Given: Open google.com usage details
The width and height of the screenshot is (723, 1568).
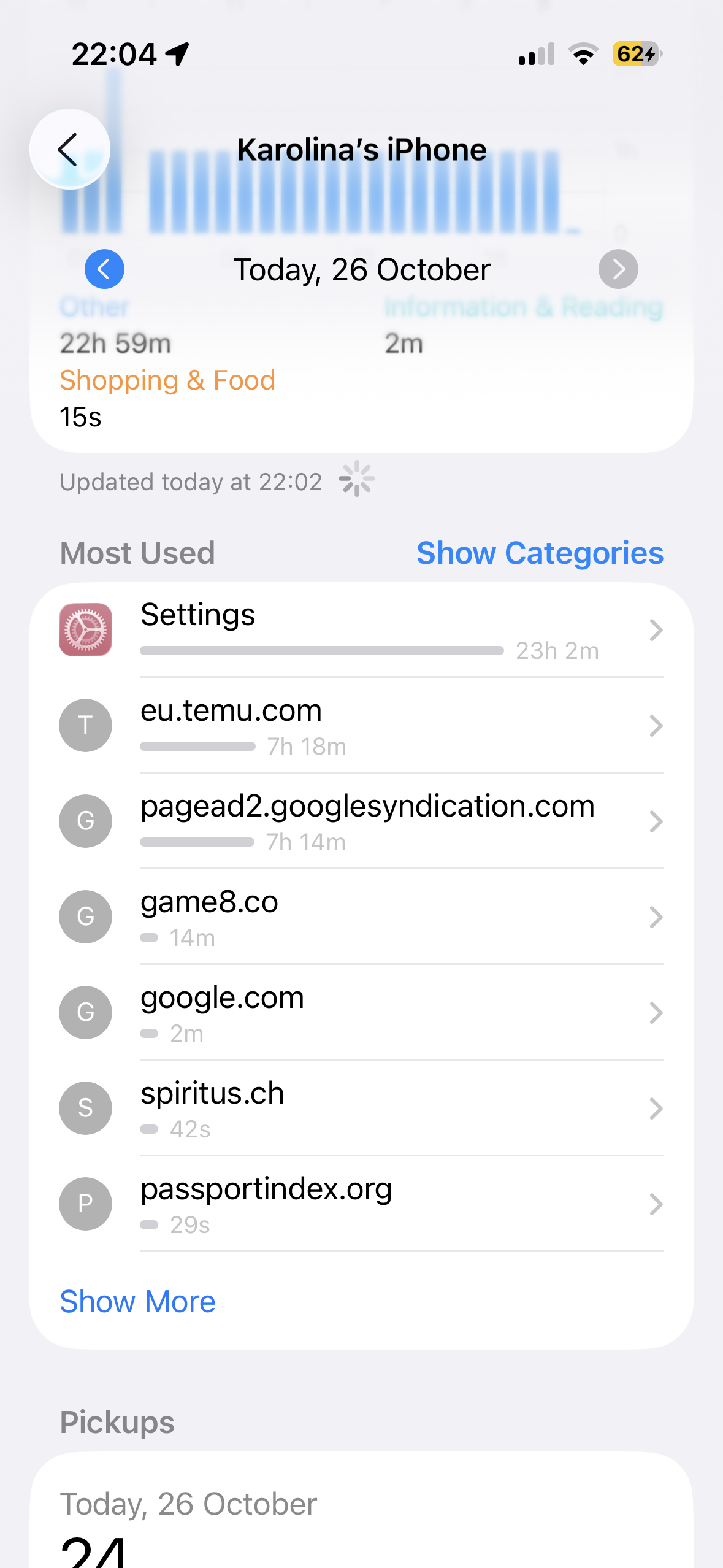Looking at the screenshot, I should tap(362, 1013).
